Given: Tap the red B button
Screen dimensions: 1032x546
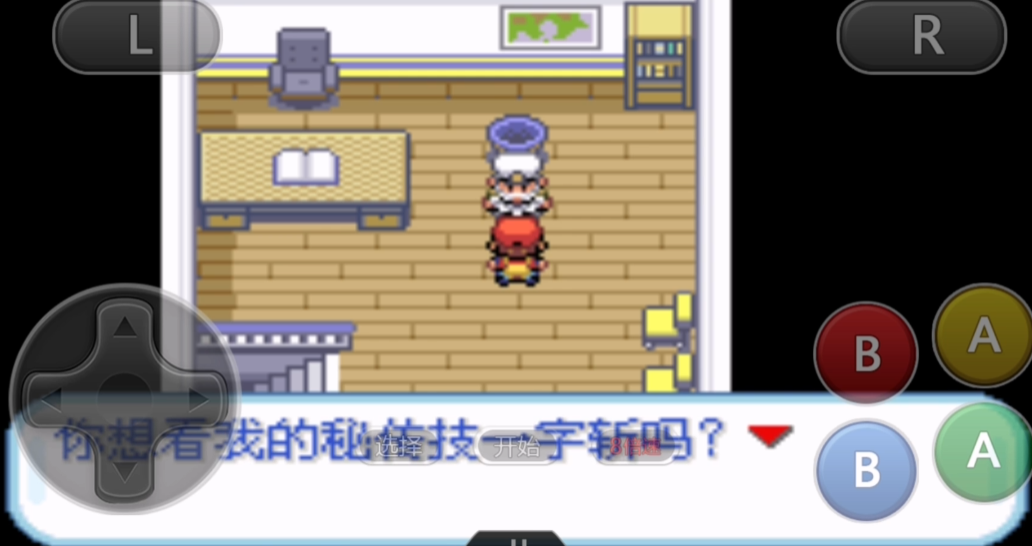Looking at the screenshot, I should 865,354.
